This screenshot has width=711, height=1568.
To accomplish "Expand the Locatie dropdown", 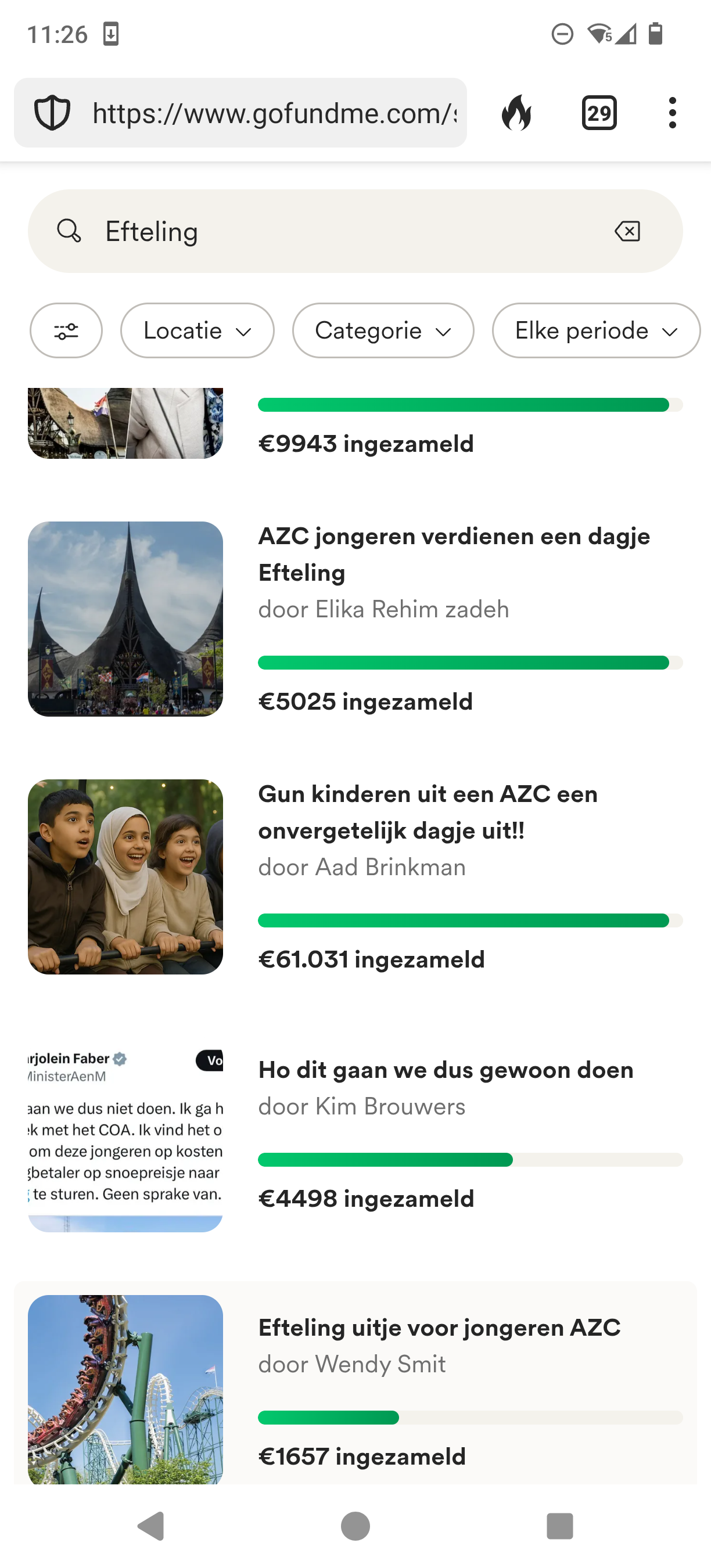I will [x=198, y=330].
